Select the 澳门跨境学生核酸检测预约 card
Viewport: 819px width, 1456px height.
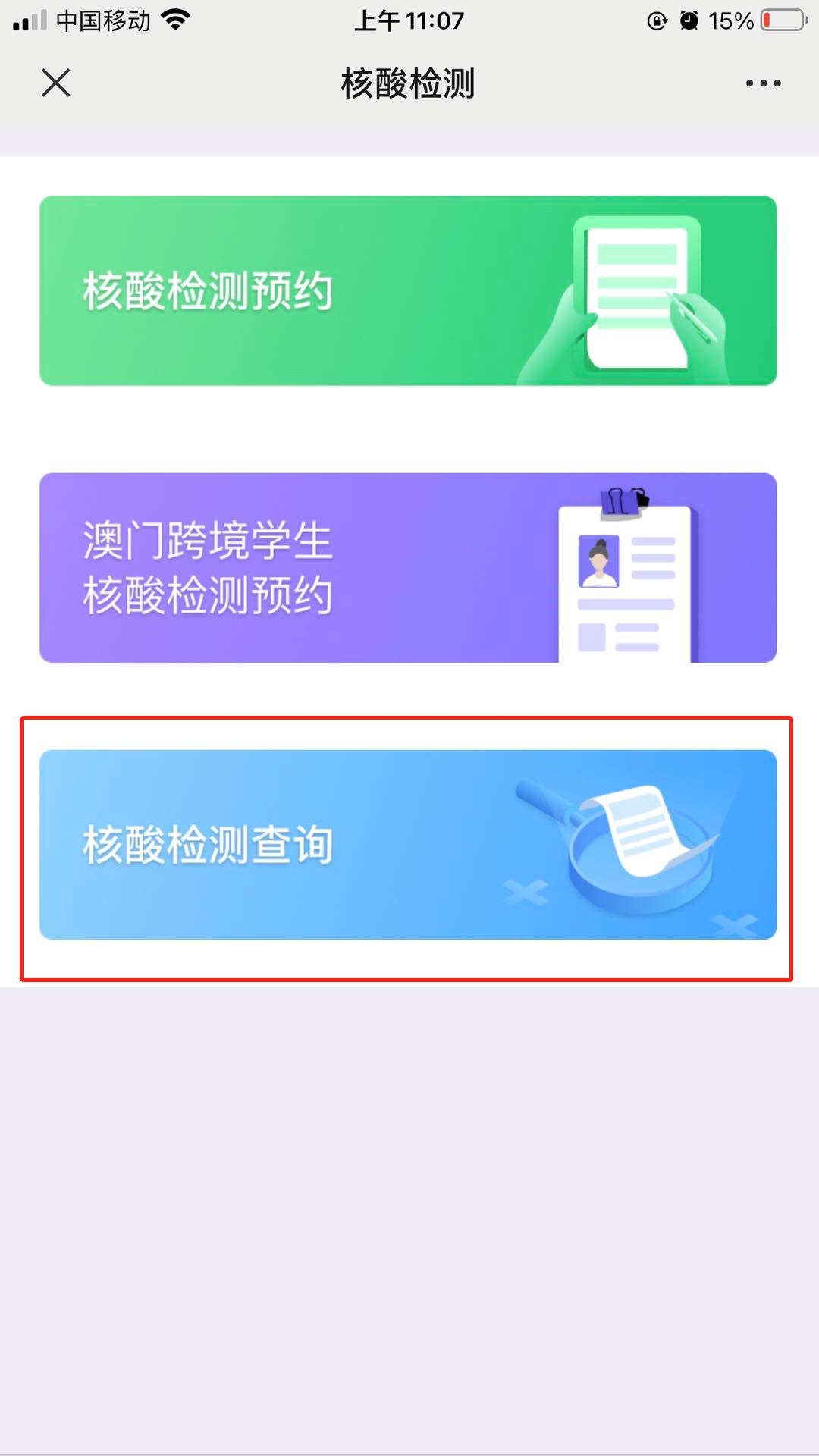coord(408,568)
